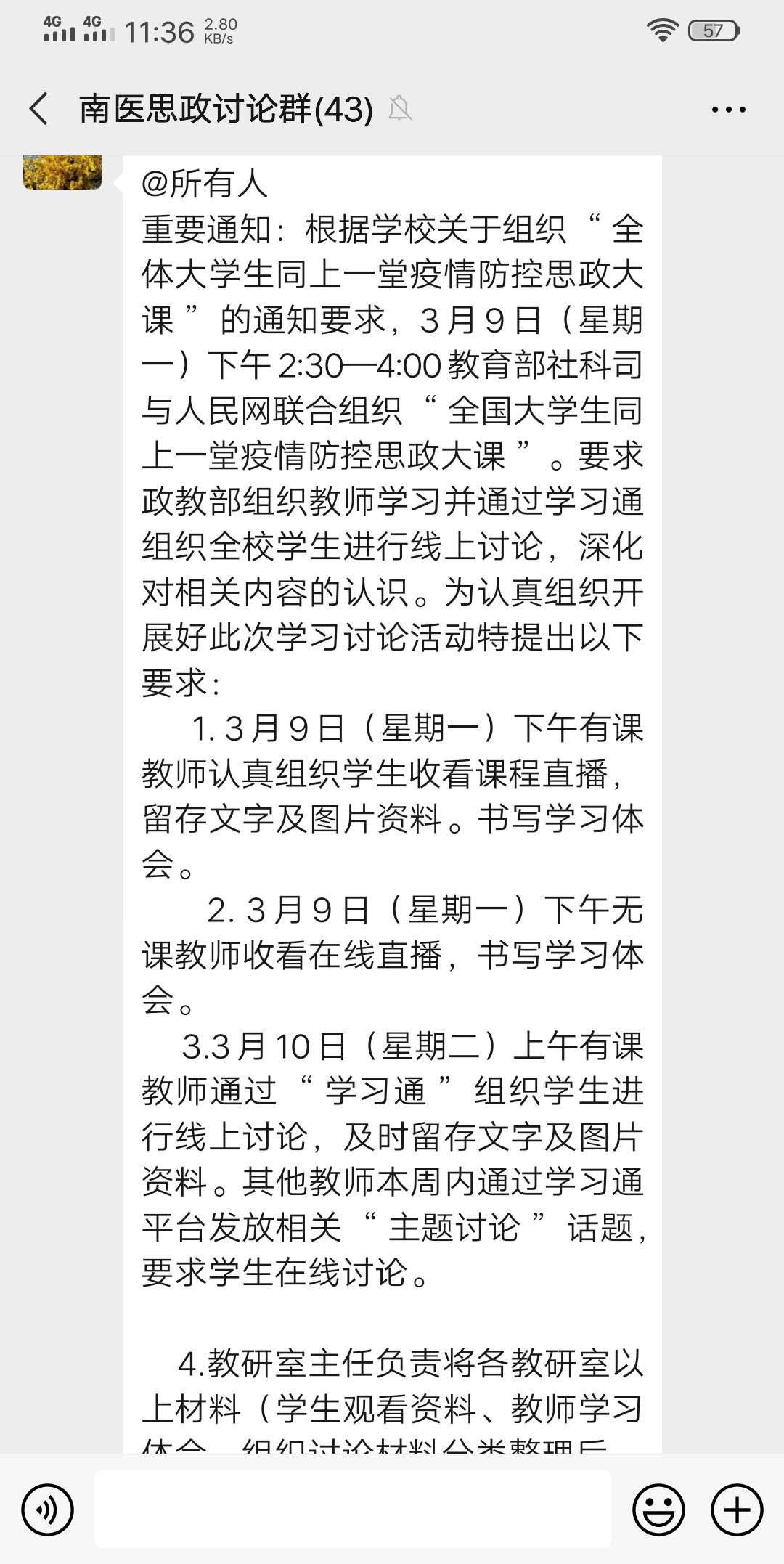
Task: Open the emoji picker
Action: pos(658,1510)
